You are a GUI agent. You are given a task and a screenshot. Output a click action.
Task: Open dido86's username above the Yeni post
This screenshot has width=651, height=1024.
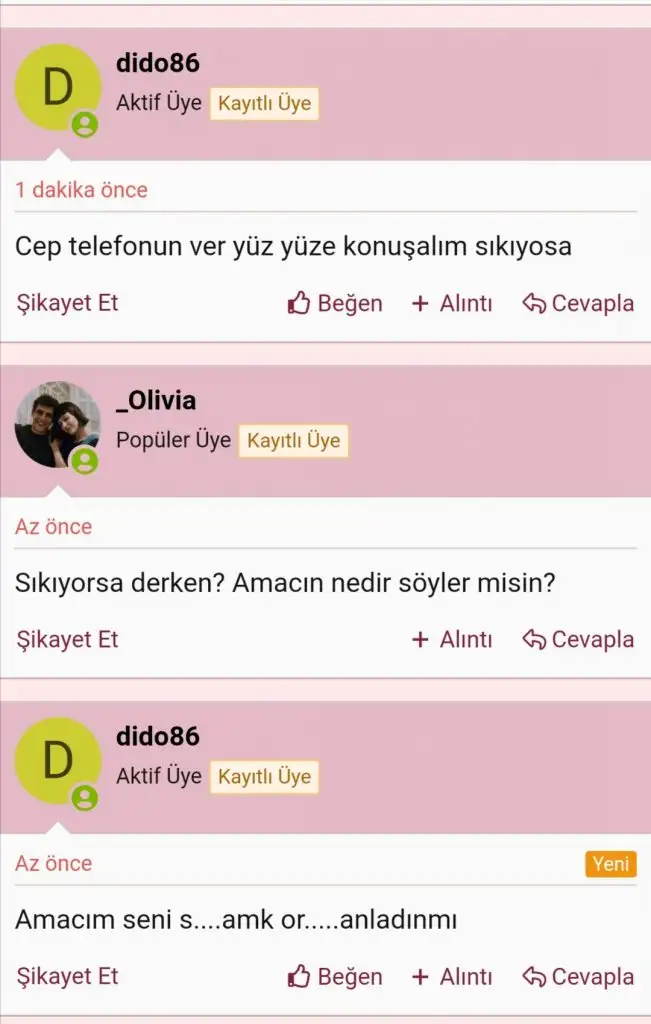coord(158,737)
